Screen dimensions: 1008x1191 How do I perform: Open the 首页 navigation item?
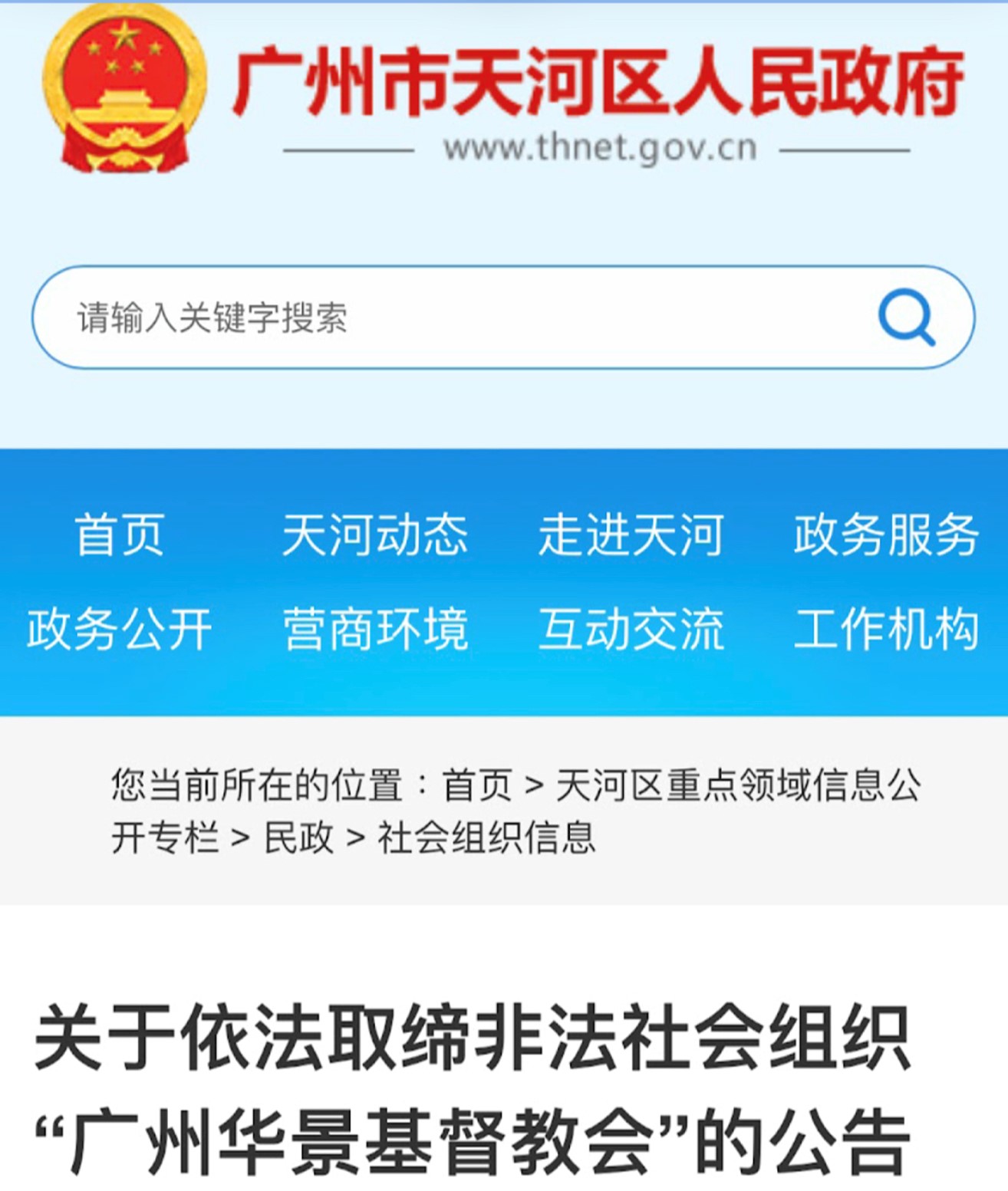(120, 535)
